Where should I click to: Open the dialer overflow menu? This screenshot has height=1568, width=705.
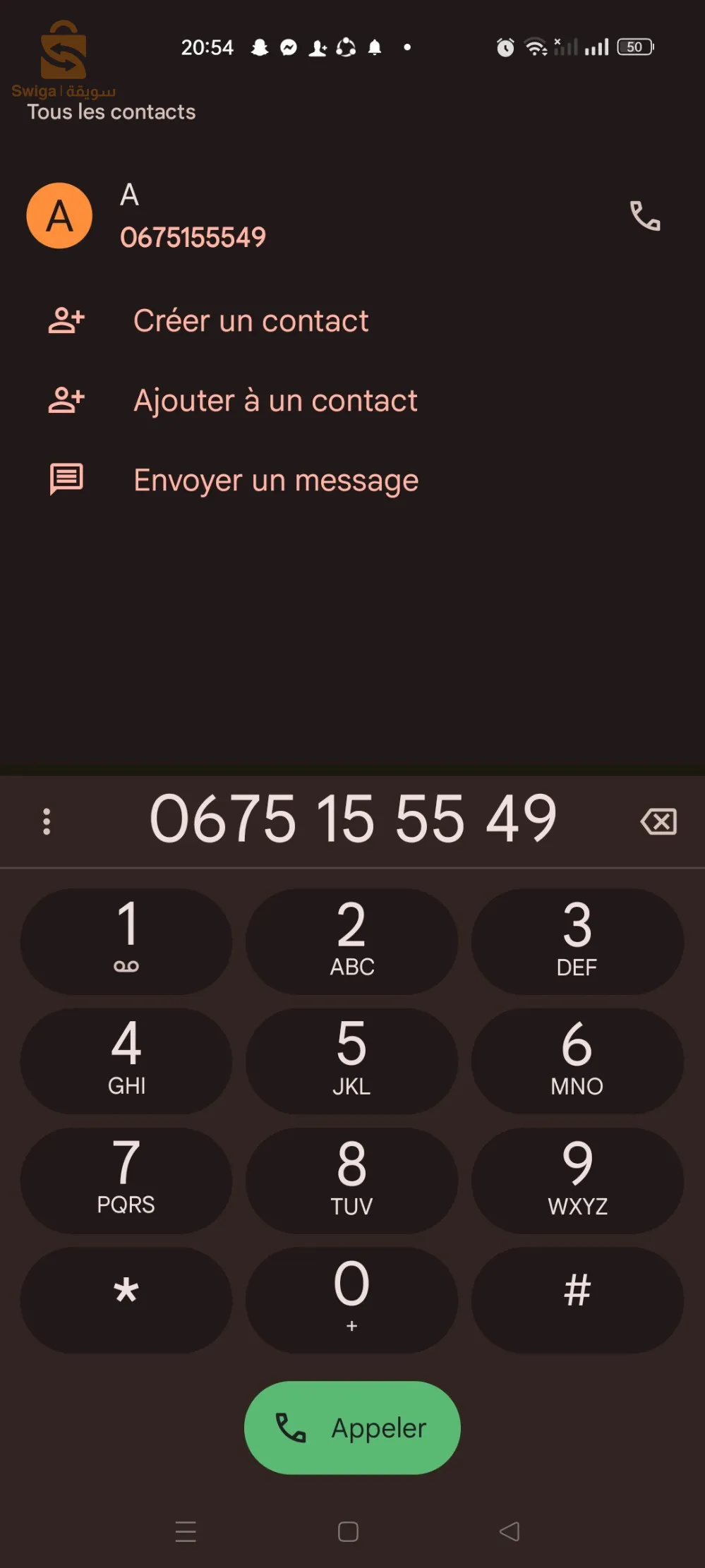point(47,821)
